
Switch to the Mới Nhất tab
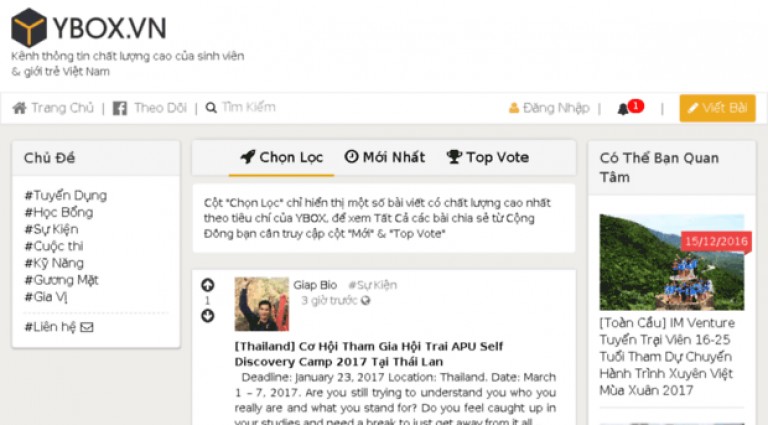[385, 157]
